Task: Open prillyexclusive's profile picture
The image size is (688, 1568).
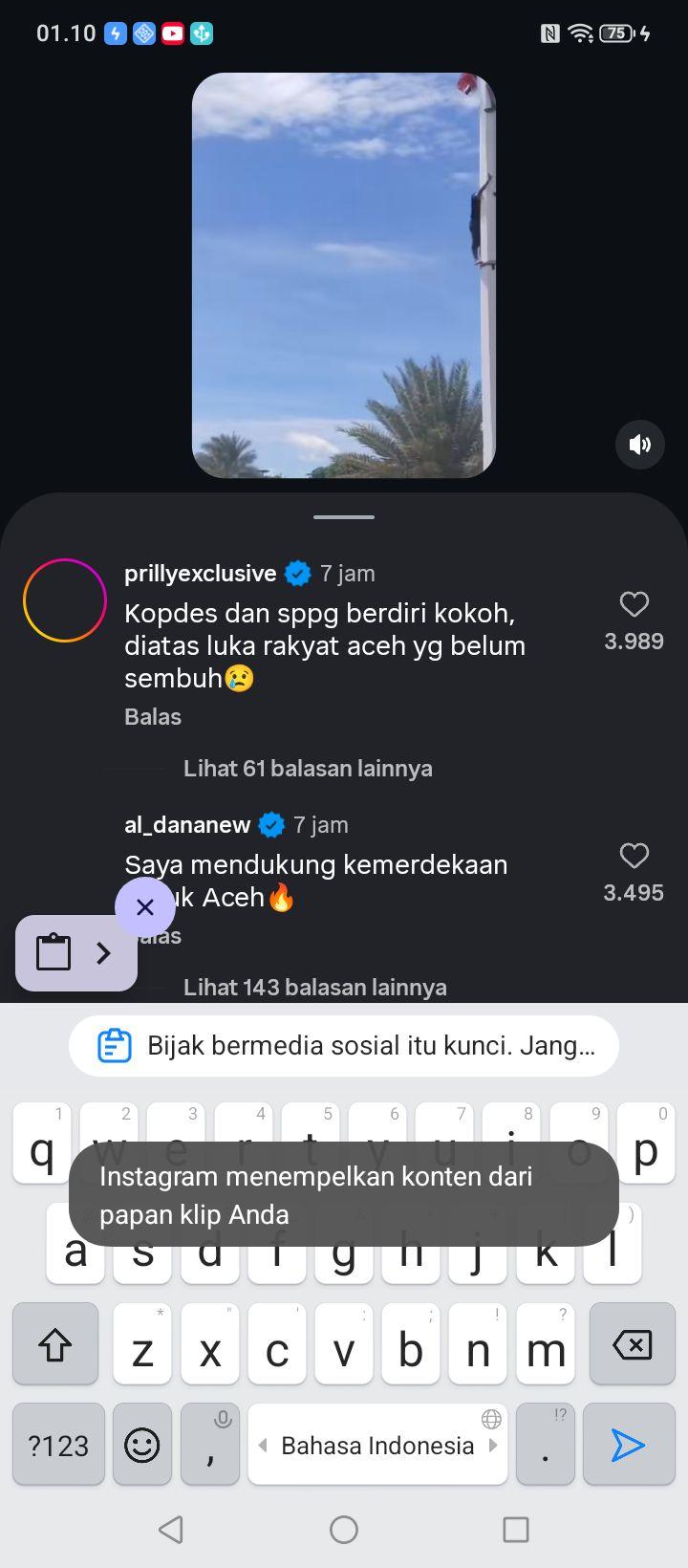Action: pos(65,600)
